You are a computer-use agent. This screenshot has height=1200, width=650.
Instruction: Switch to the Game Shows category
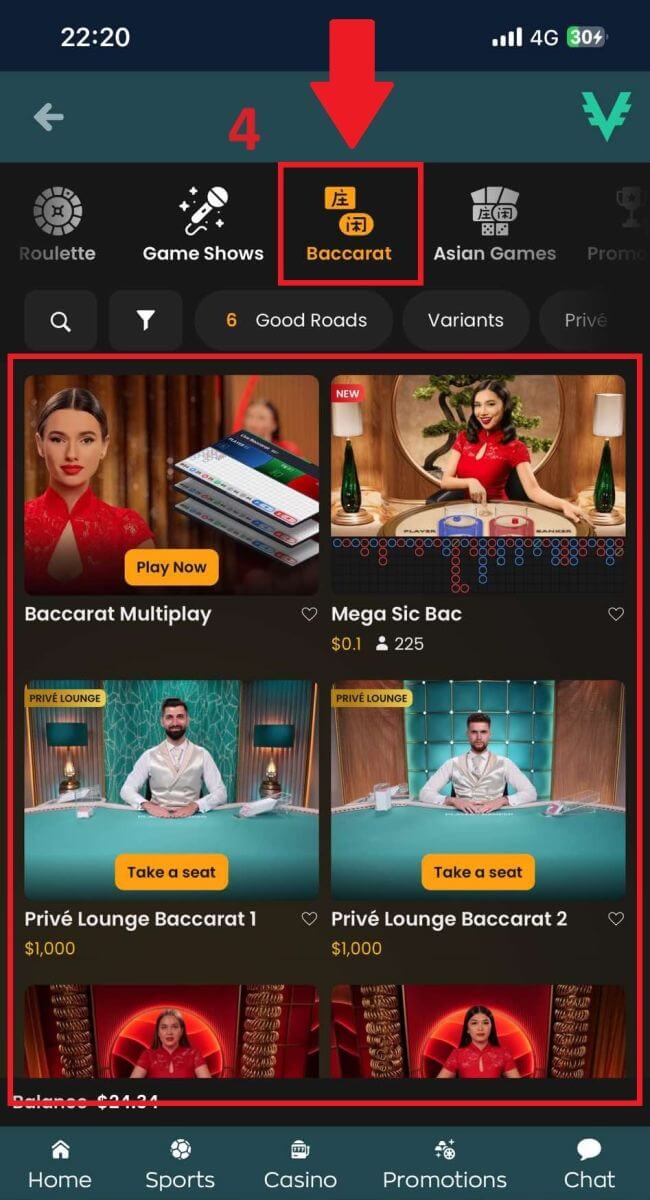click(x=203, y=227)
